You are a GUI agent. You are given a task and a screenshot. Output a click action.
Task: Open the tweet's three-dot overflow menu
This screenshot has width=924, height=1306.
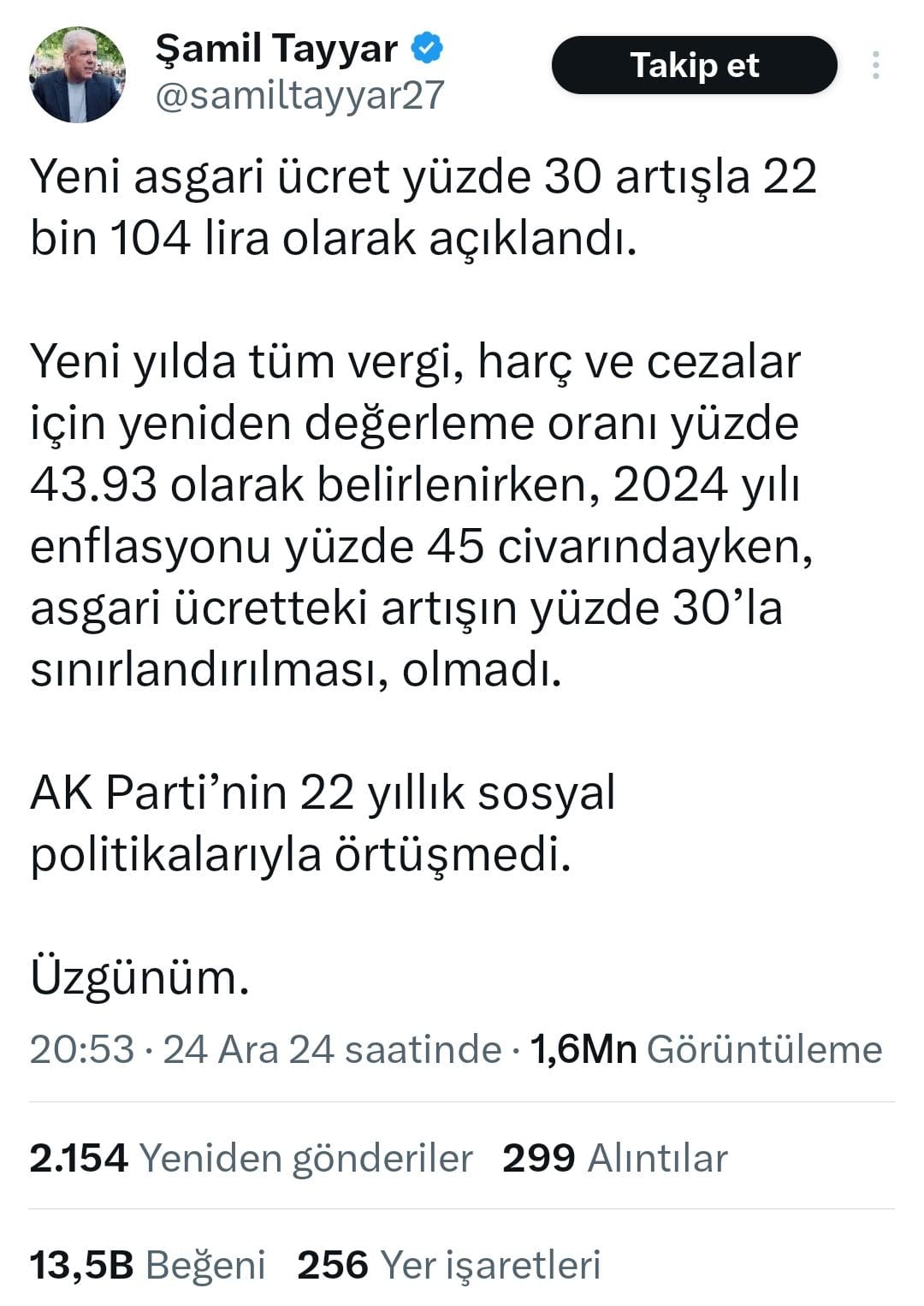875,66
